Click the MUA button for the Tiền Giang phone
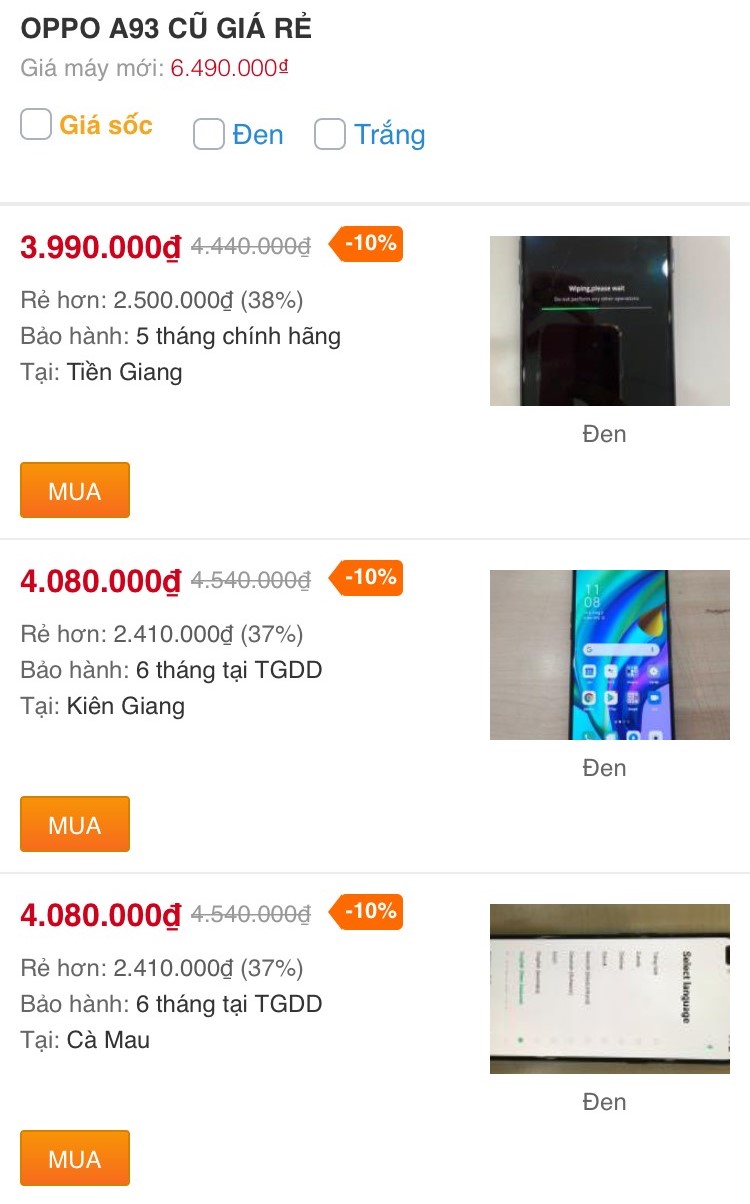The width and height of the screenshot is (750, 1204). [x=74, y=490]
